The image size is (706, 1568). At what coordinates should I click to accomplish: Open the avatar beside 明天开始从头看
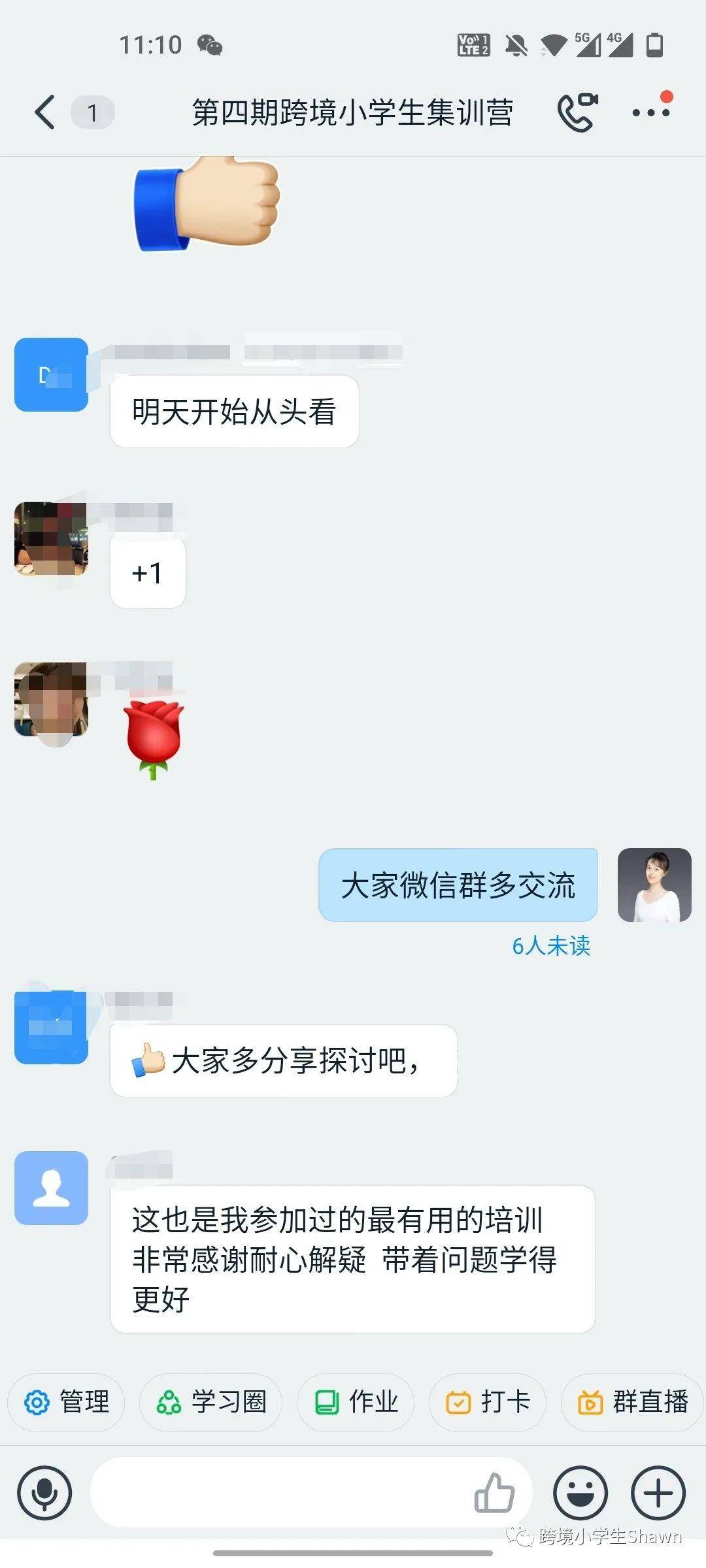51,374
